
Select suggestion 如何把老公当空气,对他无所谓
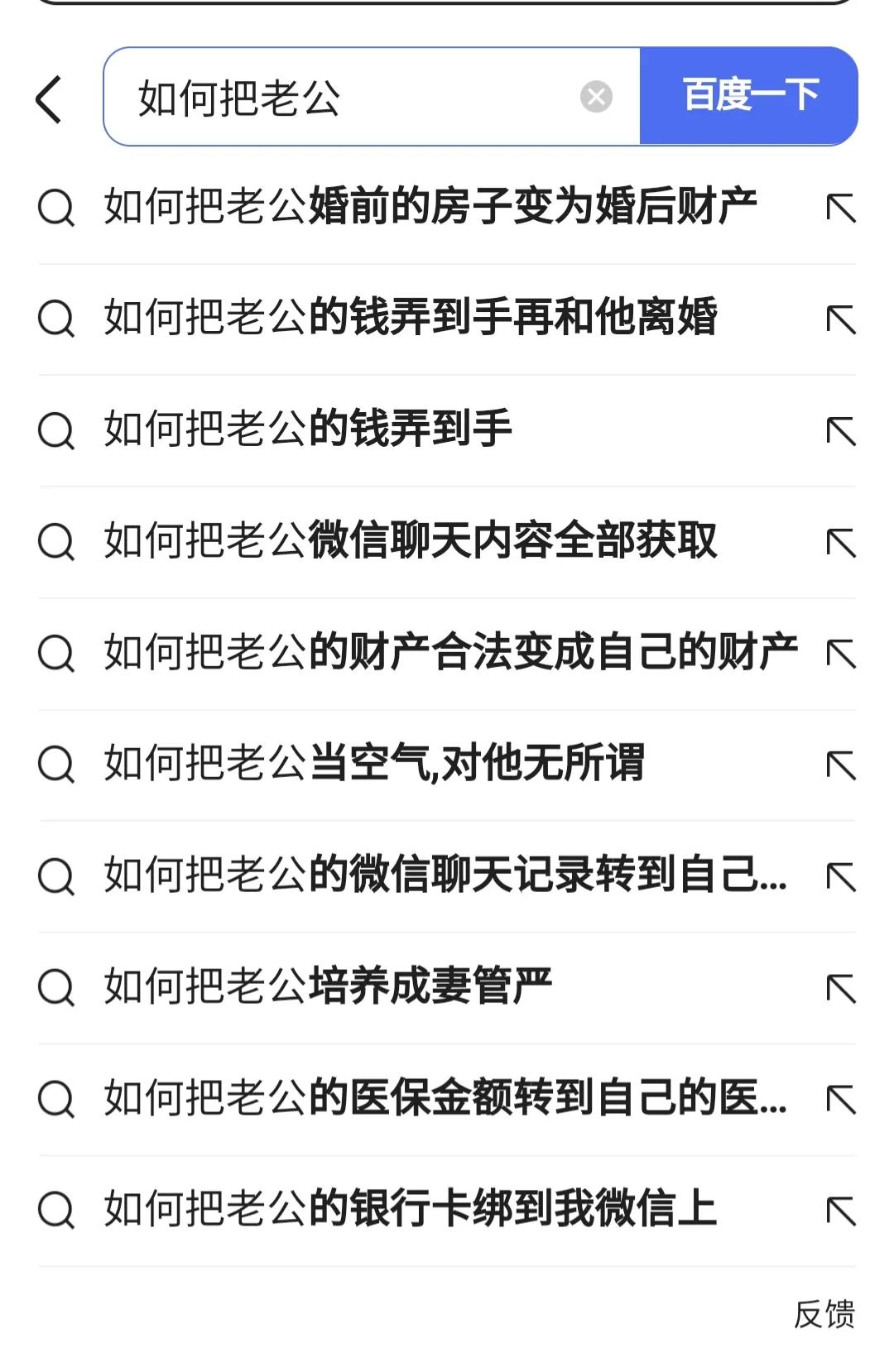[372, 762]
